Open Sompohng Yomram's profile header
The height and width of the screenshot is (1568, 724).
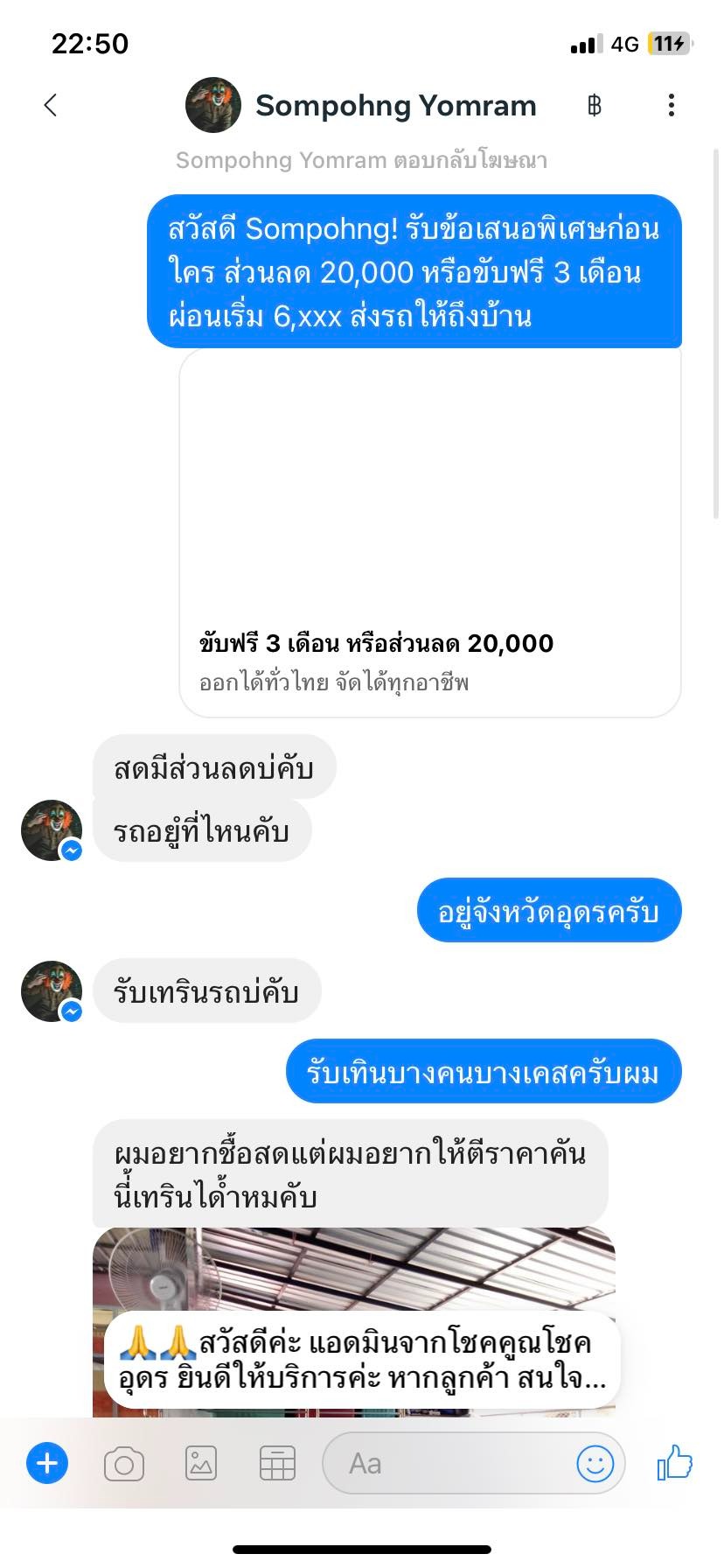pos(361,106)
